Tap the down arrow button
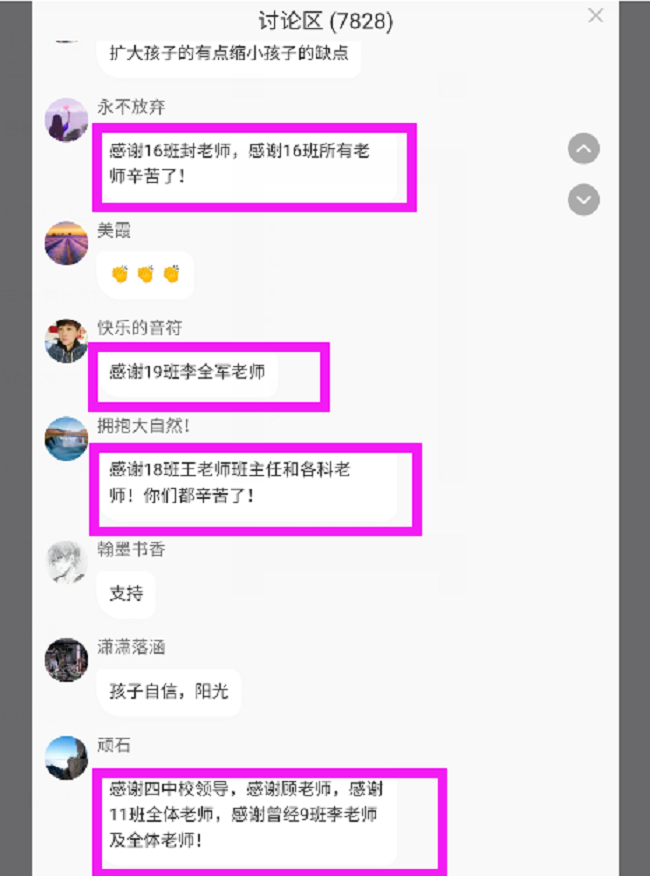 [584, 199]
